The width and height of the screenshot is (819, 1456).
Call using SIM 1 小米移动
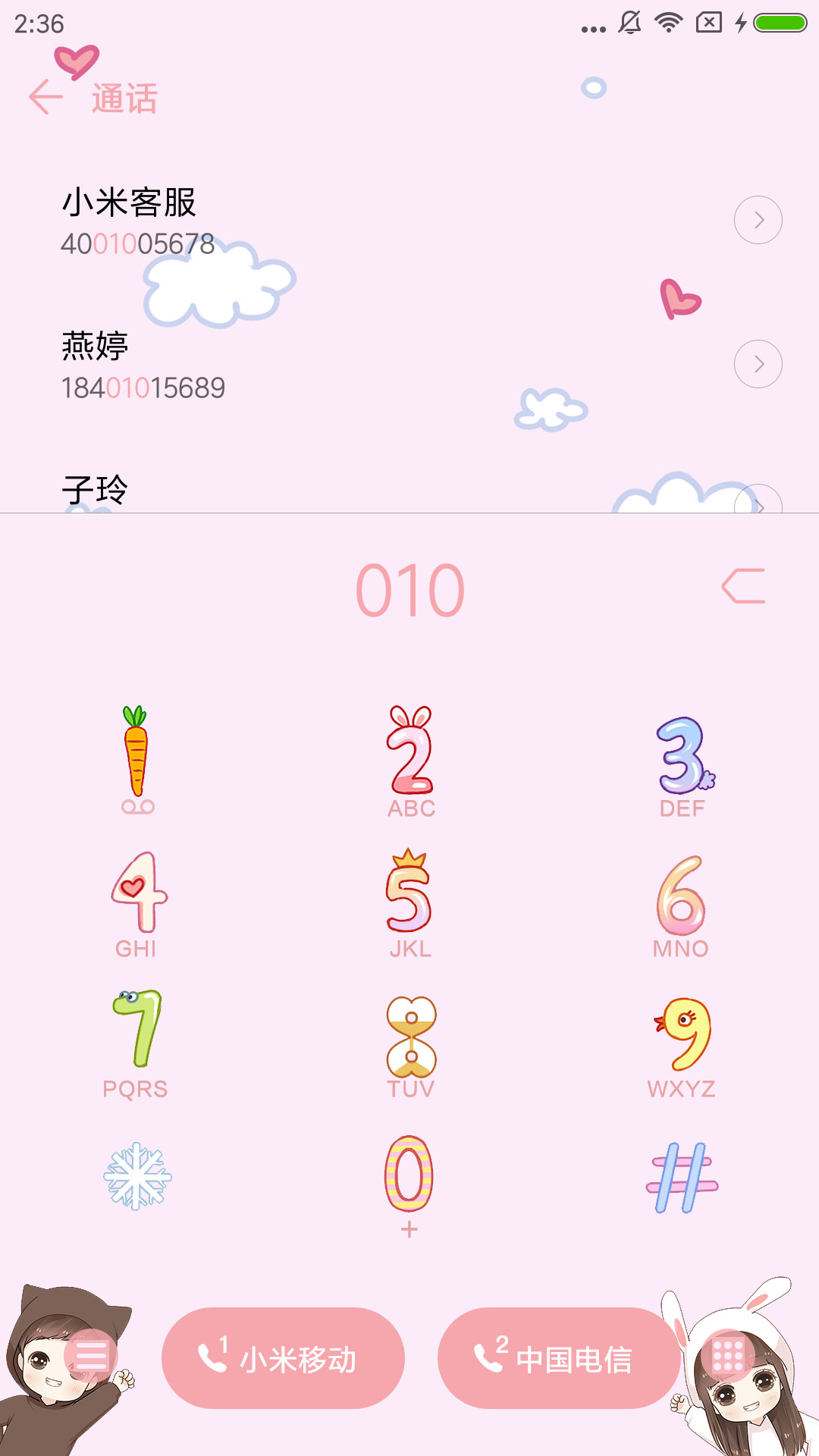[x=283, y=1358]
